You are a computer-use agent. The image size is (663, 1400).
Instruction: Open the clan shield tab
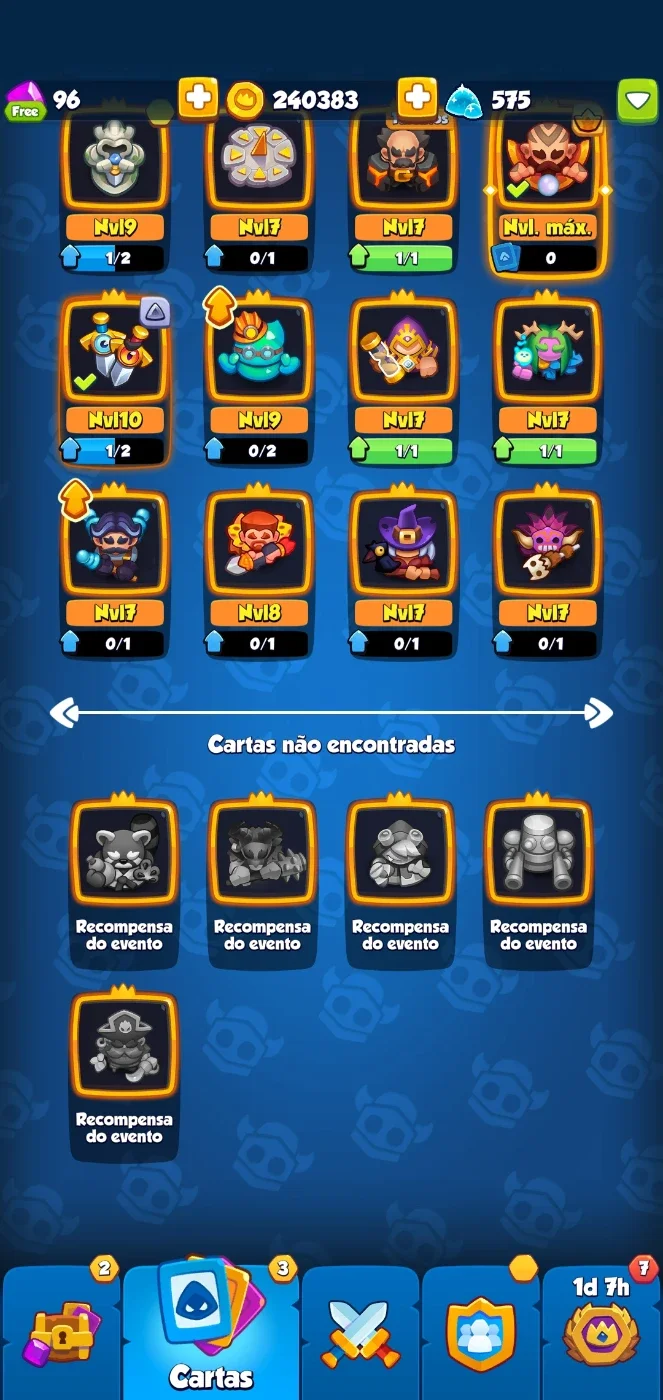(480, 1334)
